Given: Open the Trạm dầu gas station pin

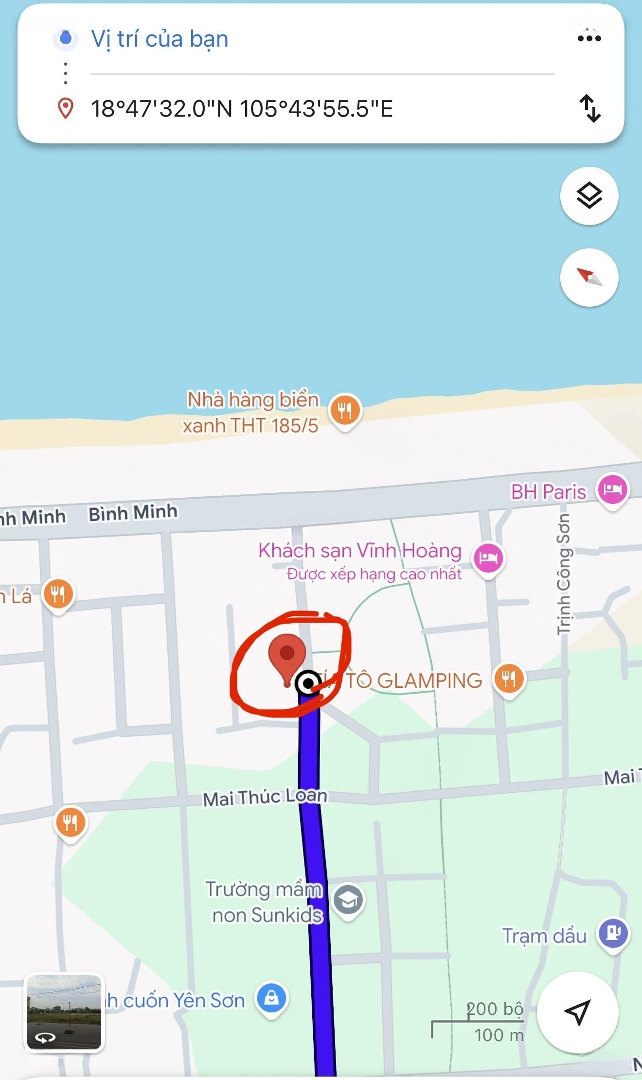Looking at the screenshot, I should 612,934.
